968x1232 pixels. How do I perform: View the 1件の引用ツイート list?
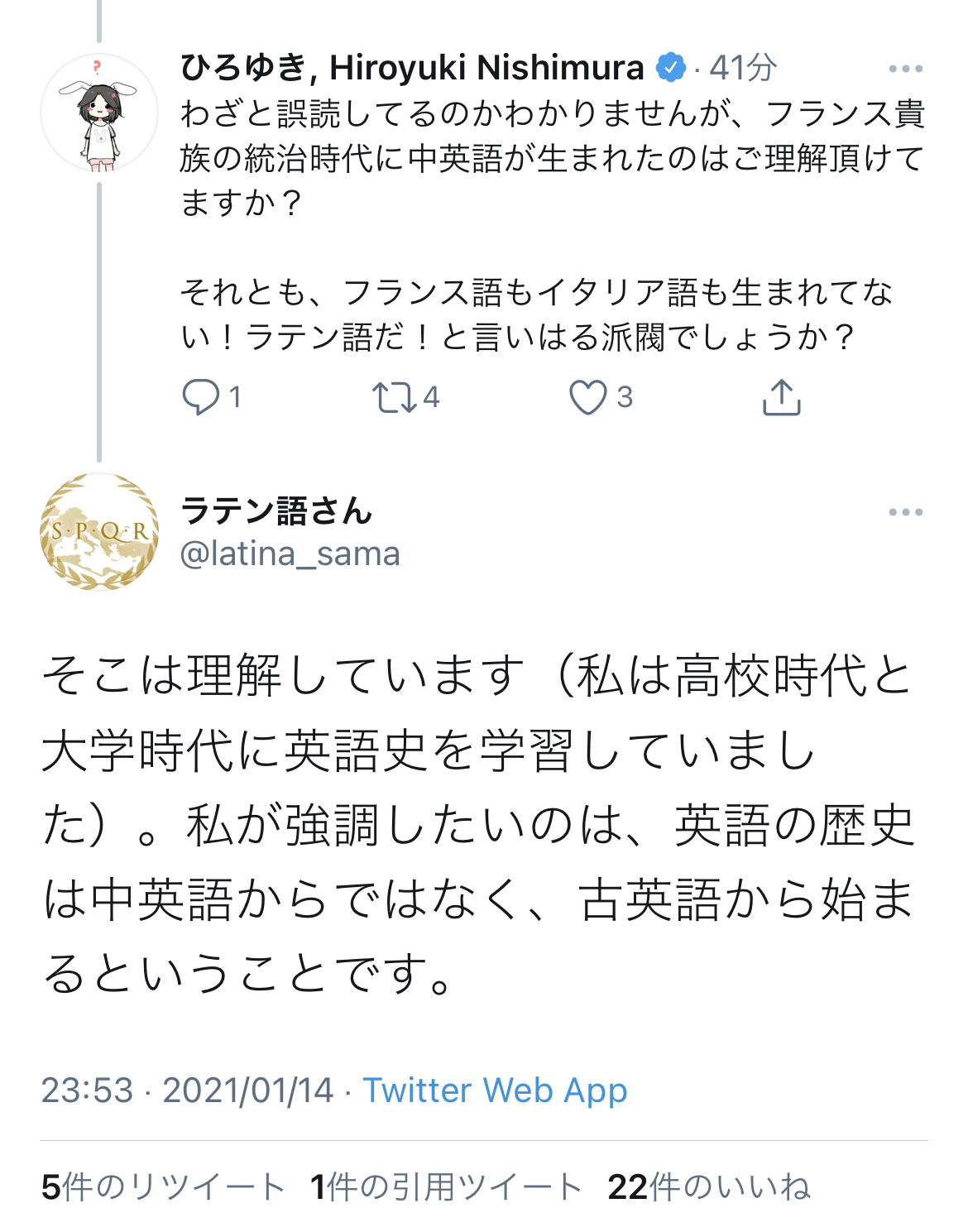(x=446, y=1186)
